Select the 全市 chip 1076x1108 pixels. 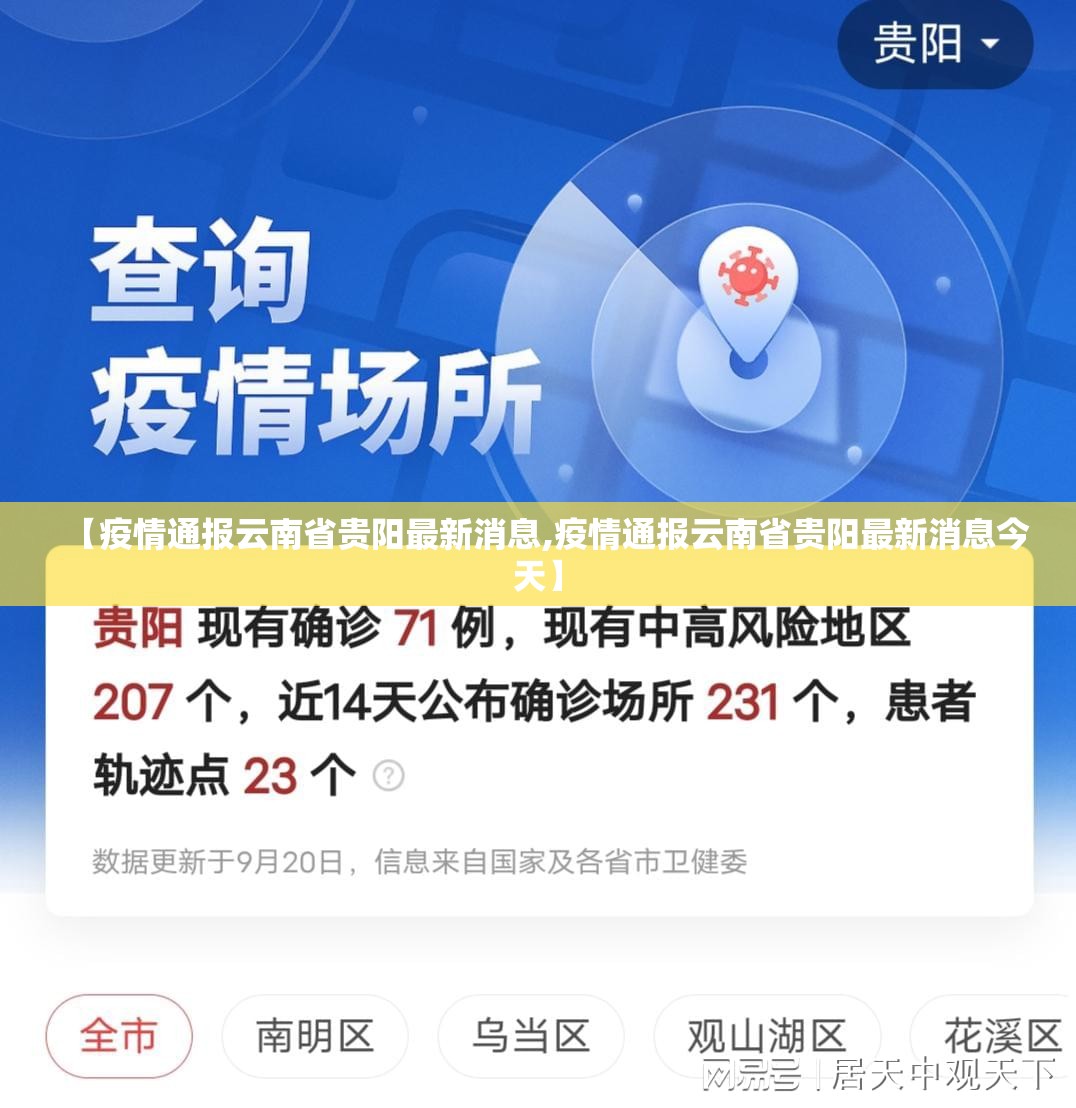[x=119, y=1036]
